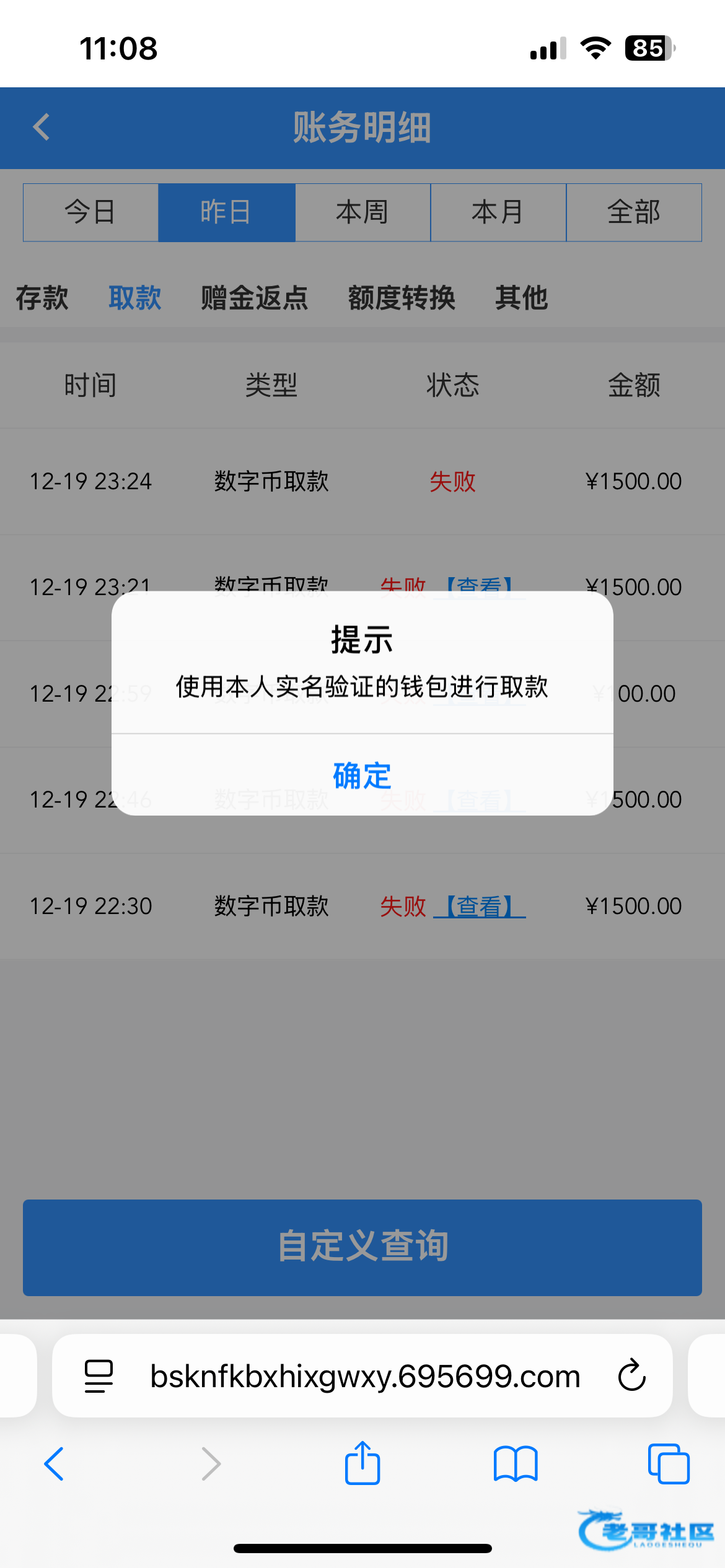Open the 其他 category tab

click(x=521, y=298)
